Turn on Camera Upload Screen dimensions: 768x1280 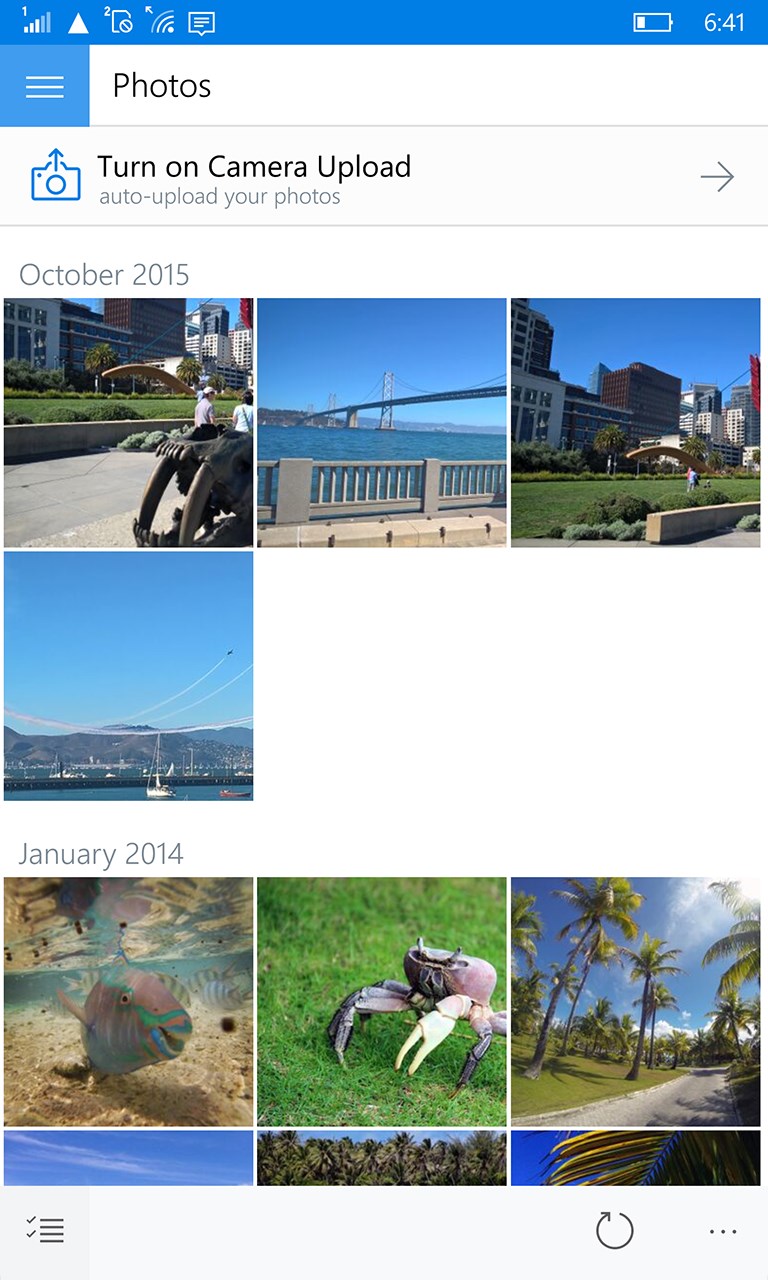point(384,177)
